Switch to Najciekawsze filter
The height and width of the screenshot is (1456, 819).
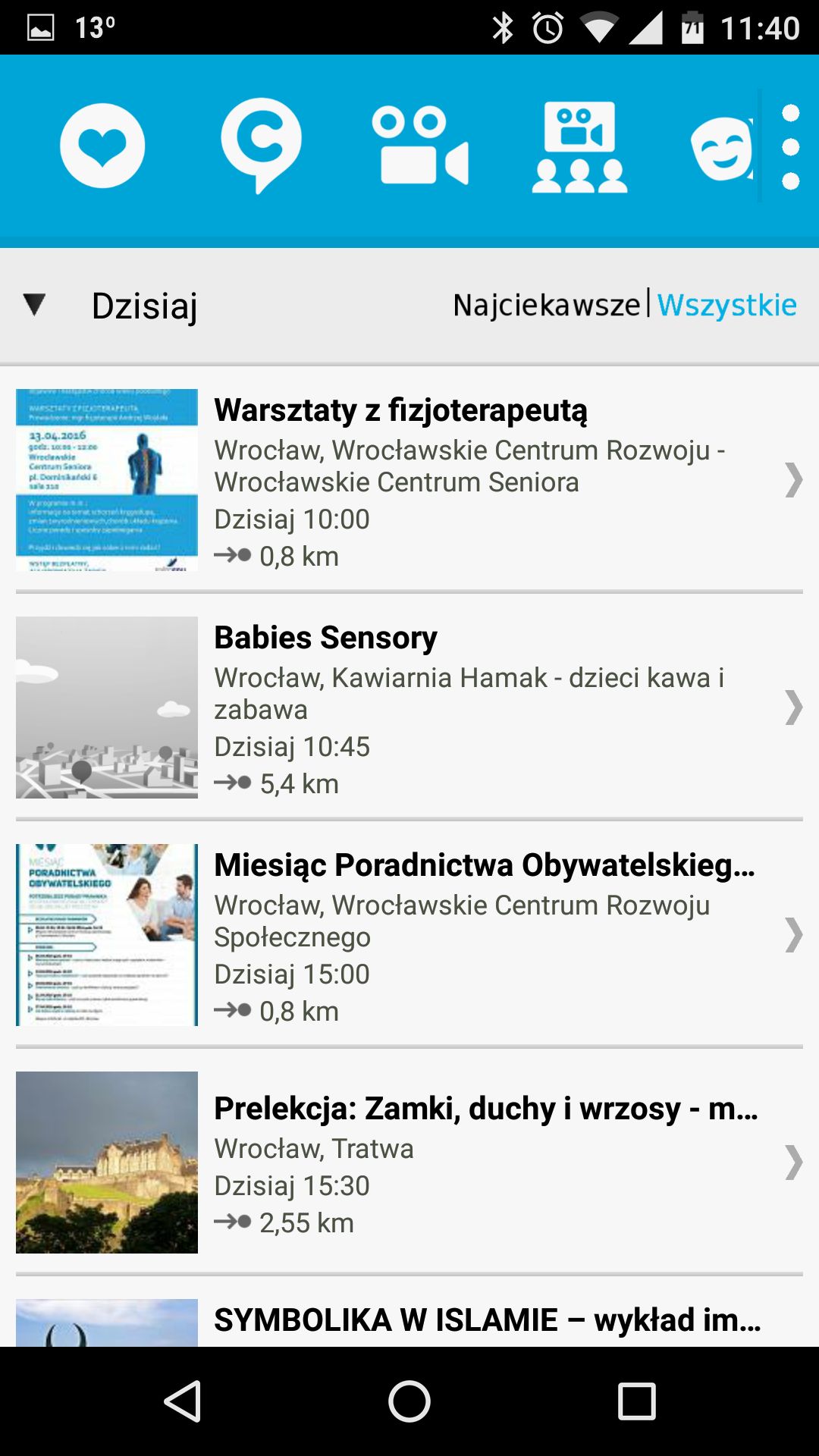[547, 305]
